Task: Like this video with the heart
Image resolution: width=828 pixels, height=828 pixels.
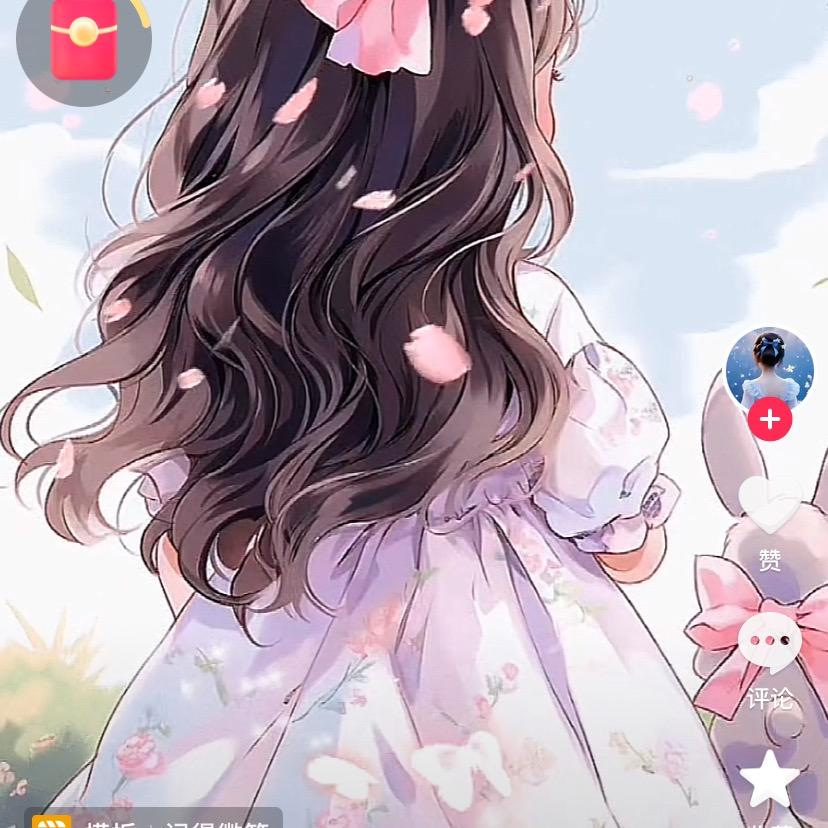Action: point(769,507)
